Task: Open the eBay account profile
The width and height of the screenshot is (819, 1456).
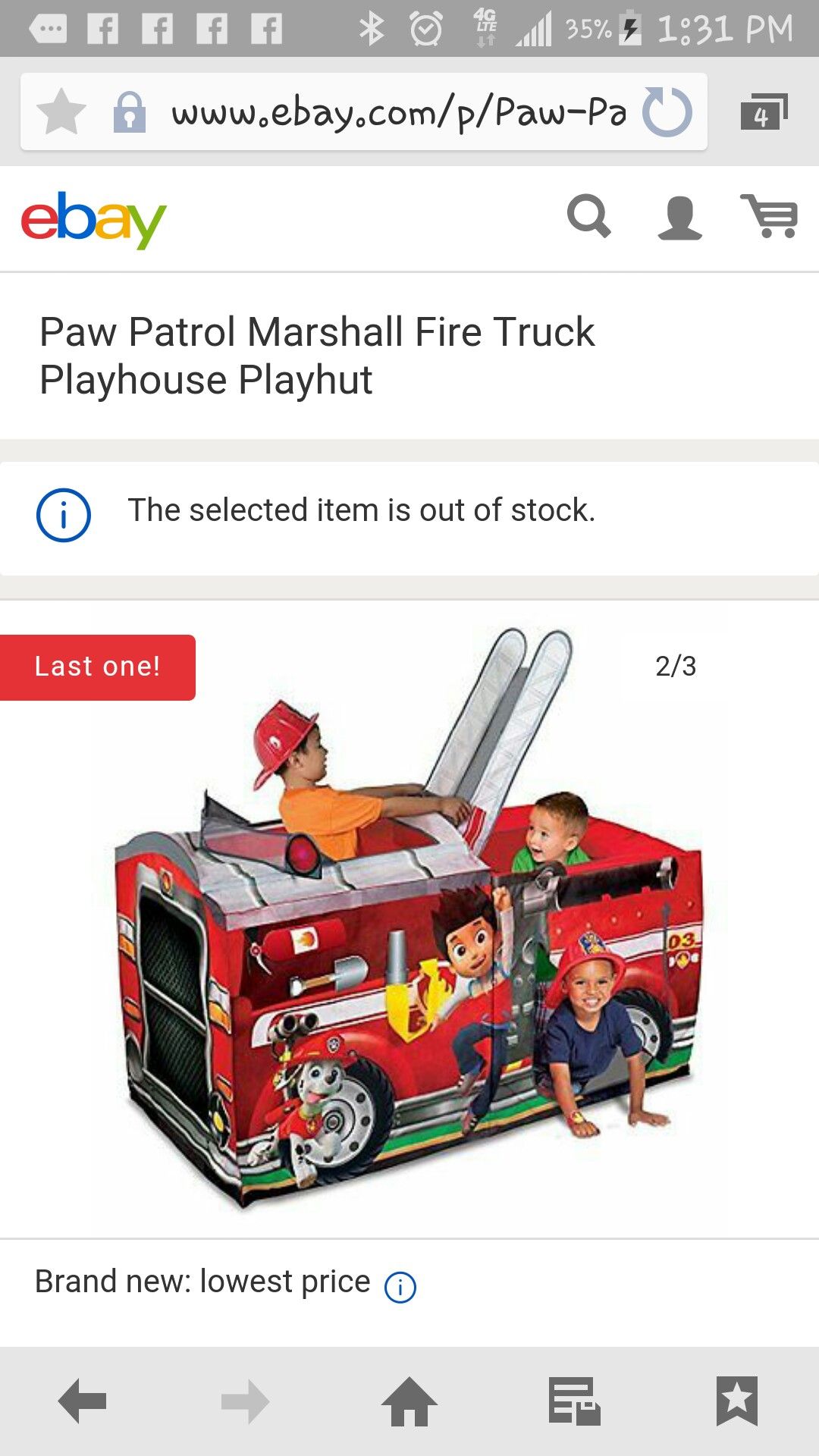Action: [679, 218]
